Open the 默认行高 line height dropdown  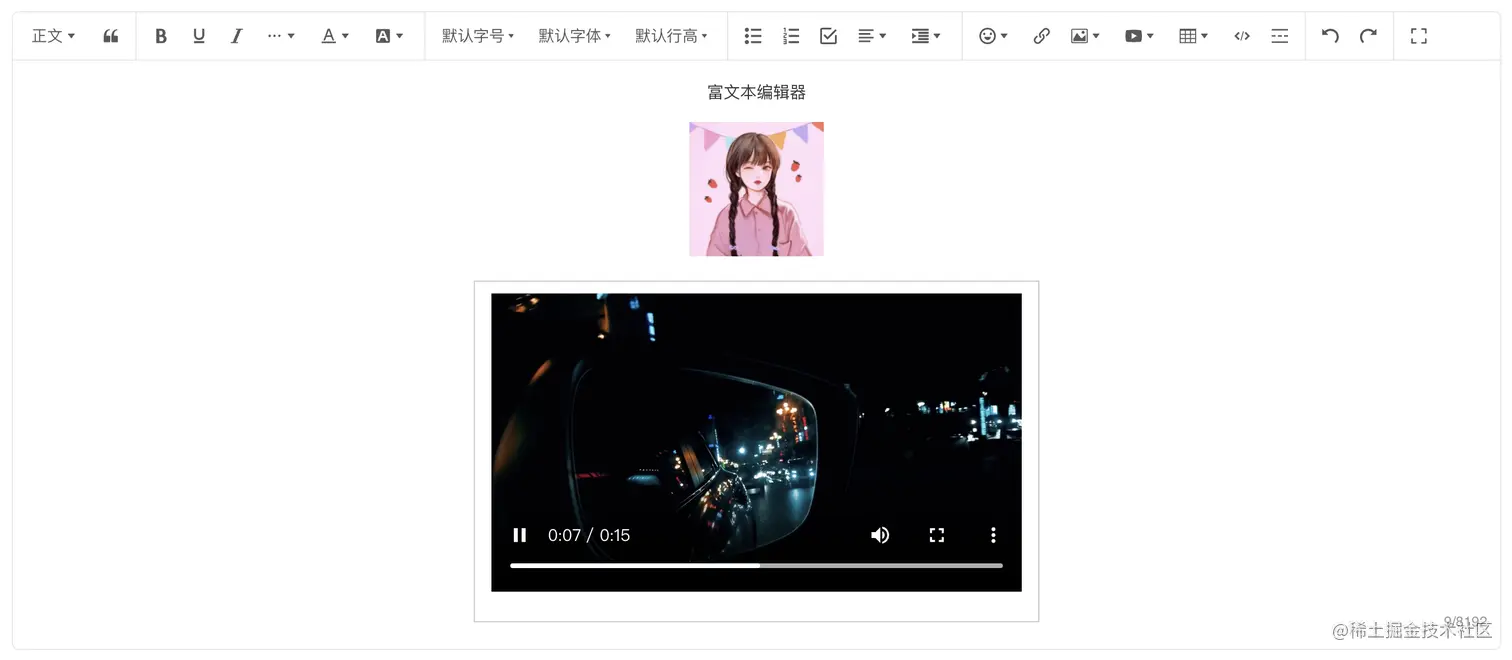pyautogui.click(x=671, y=36)
